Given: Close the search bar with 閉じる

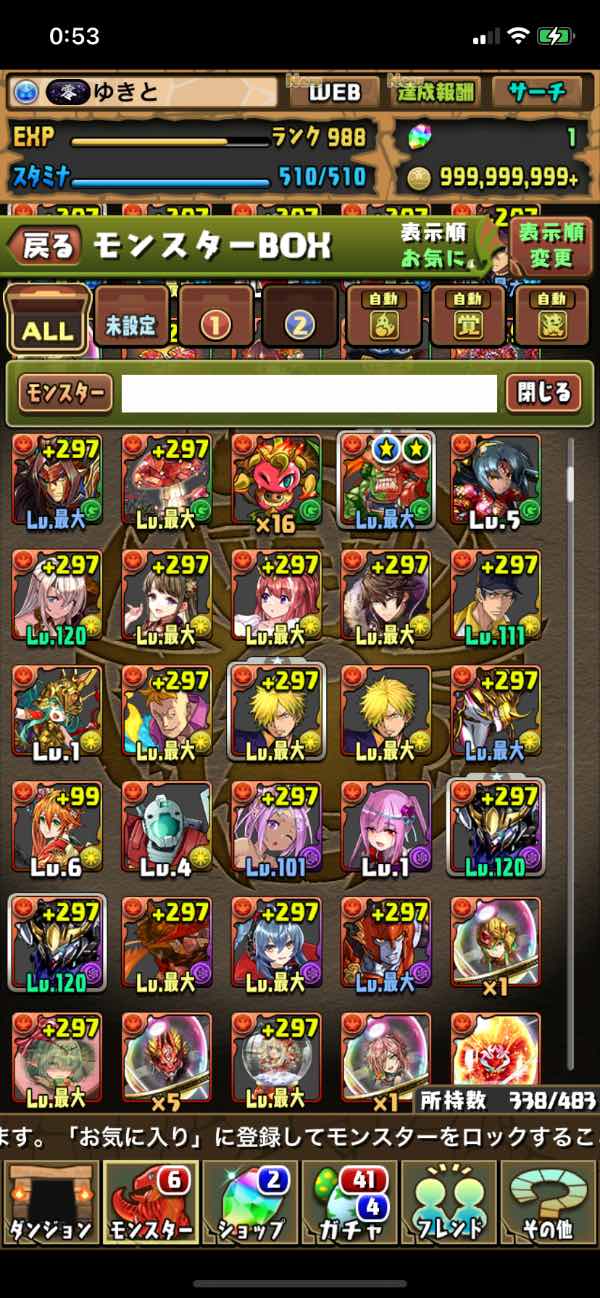Looking at the screenshot, I should 543,393.
